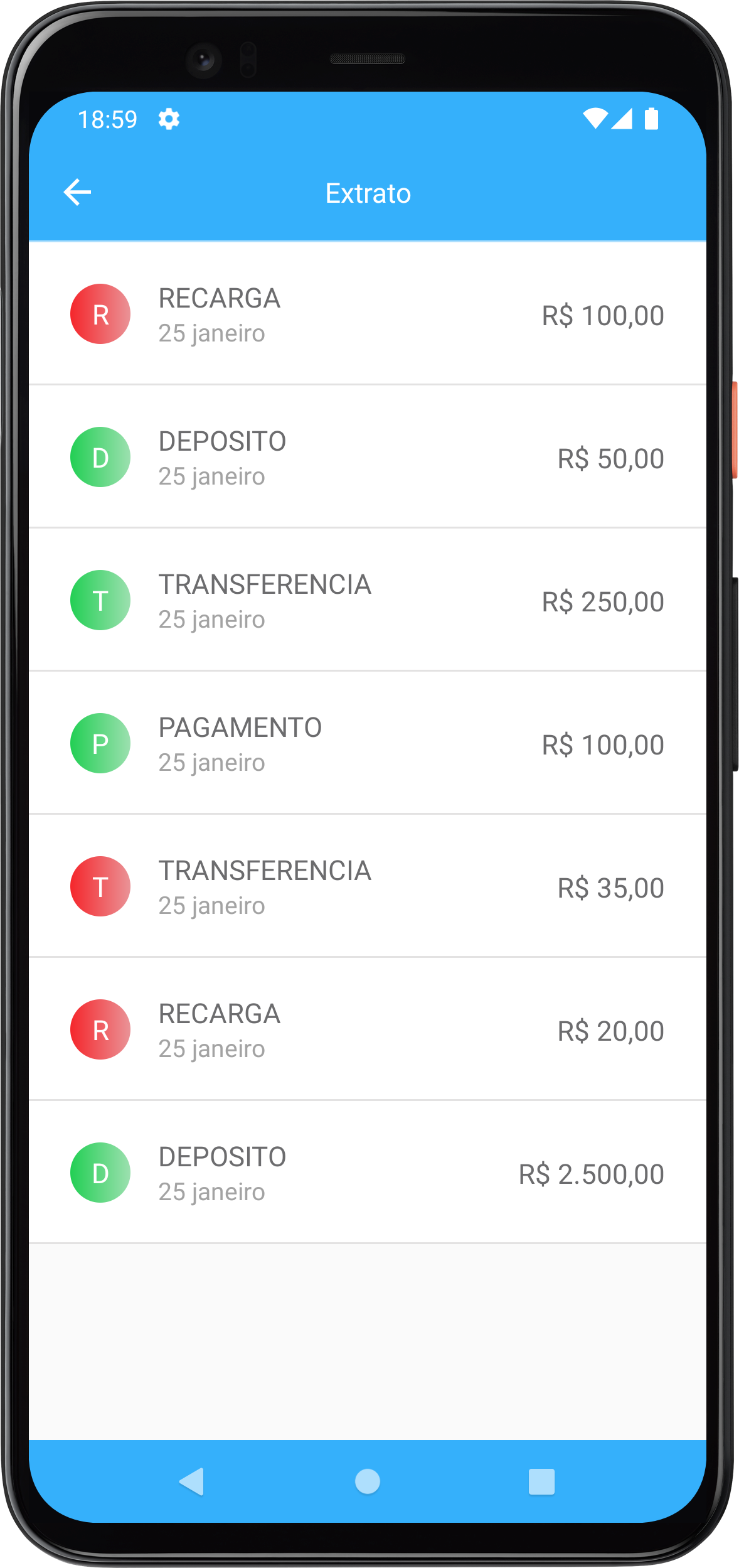This screenshot has width=739, height=1568.
Task: Click the red R icon for first RECARGA
Action: click(x=100, y=314)
